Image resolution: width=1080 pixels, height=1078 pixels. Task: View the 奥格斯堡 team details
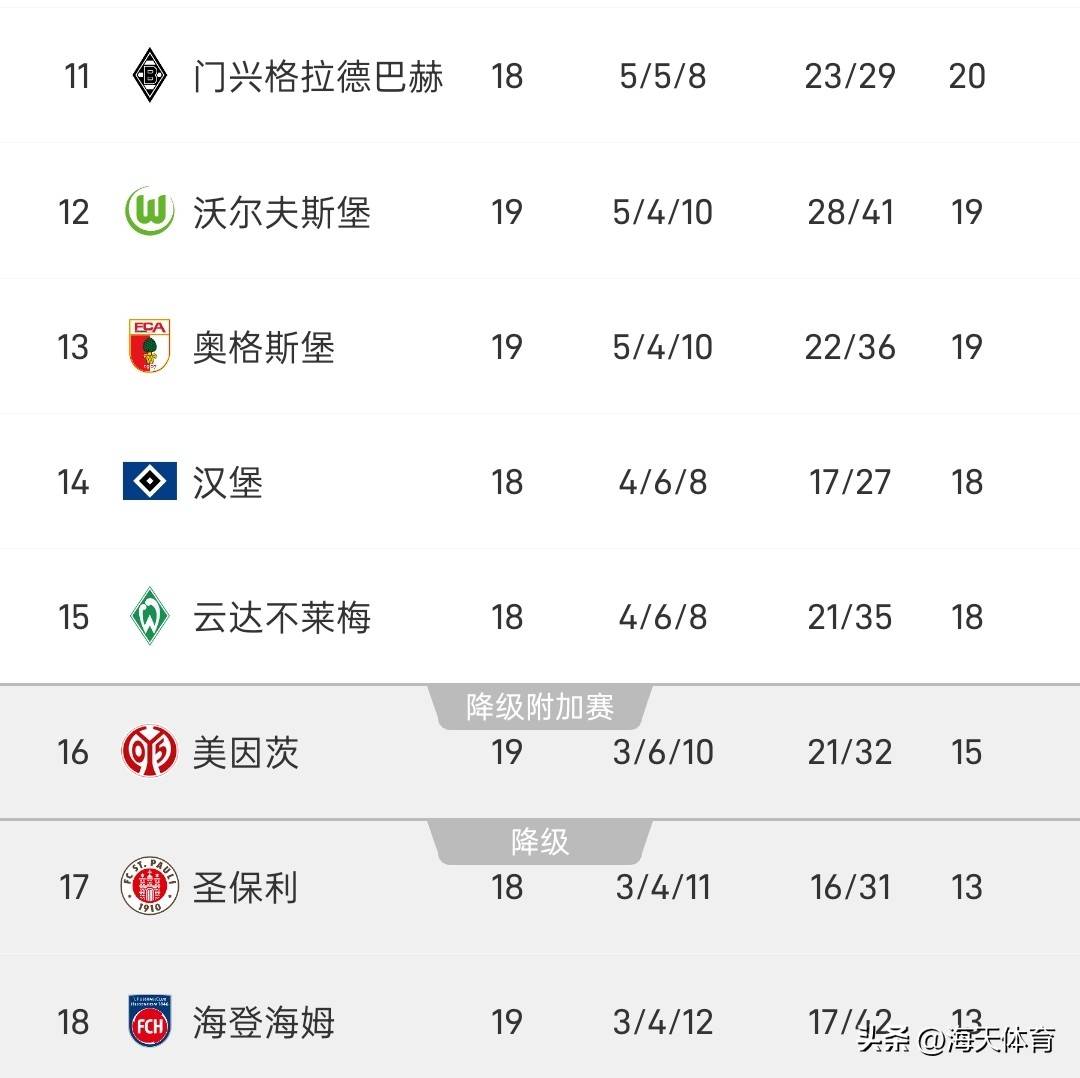[x=263, y=347]
